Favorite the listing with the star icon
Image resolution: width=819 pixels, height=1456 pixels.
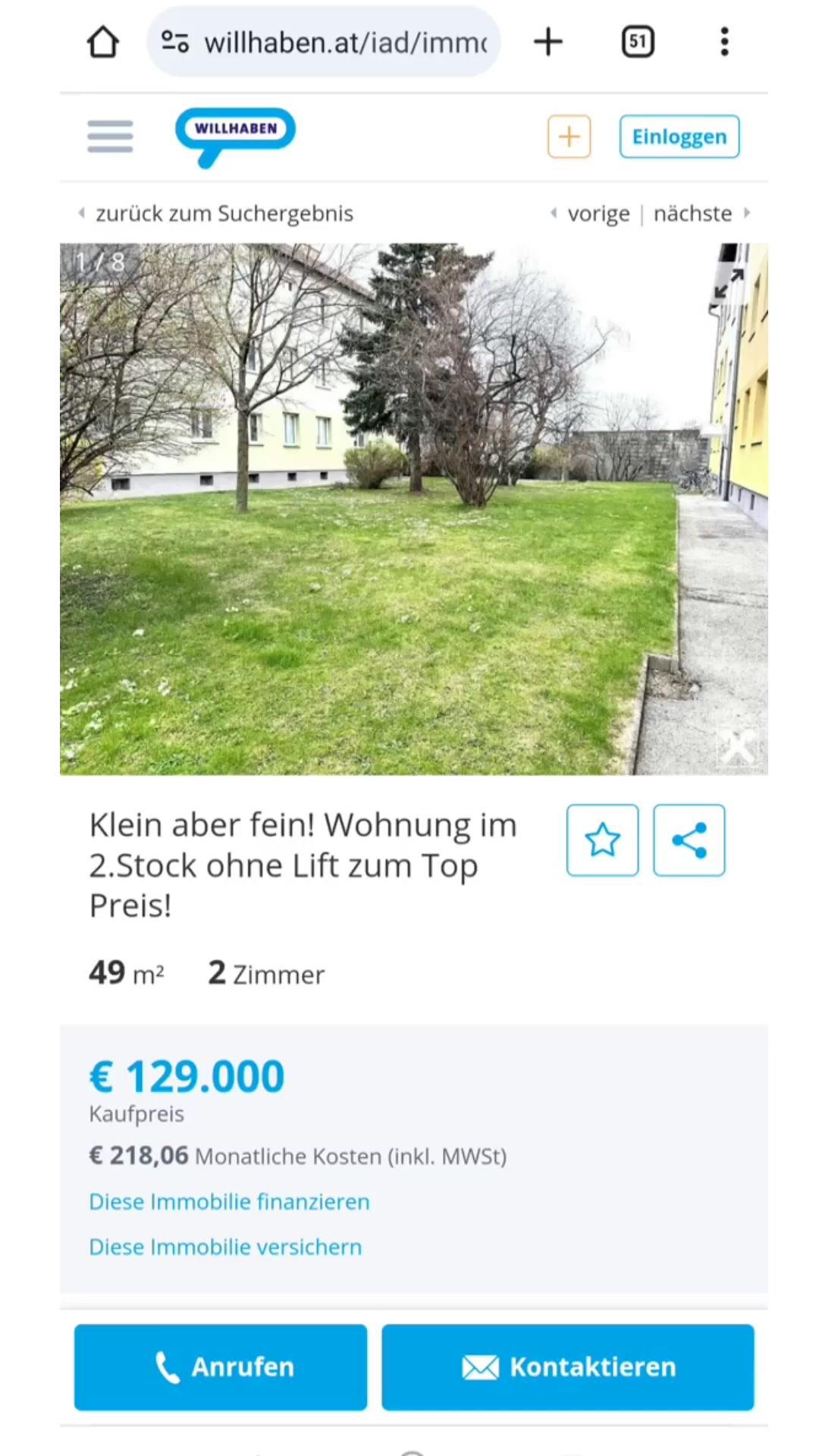click(602, 840)
